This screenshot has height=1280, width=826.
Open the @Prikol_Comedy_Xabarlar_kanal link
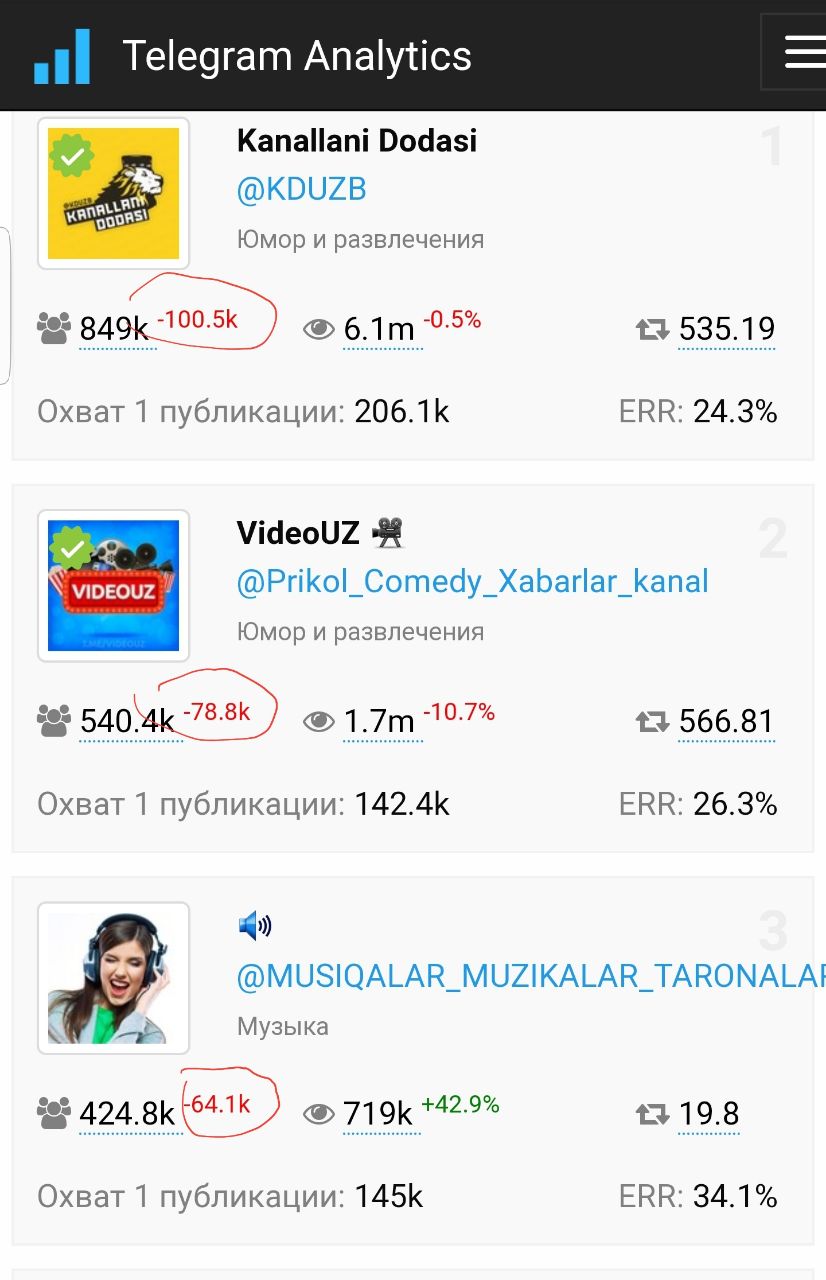click(x=472, y=581)
